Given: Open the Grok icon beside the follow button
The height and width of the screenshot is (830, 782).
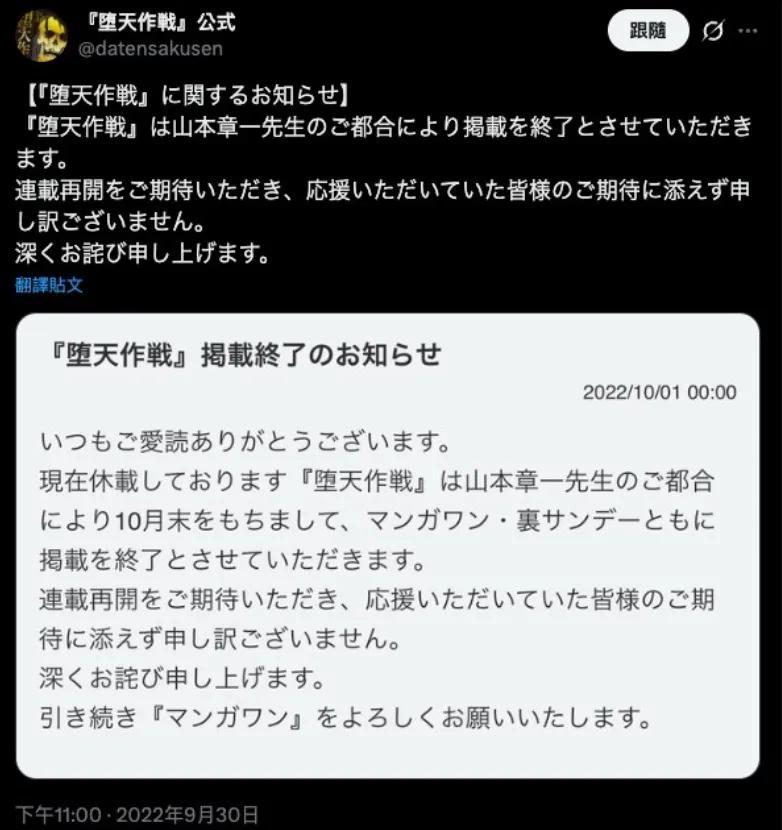Looking at the screenshot, I should tap(713, 31).
